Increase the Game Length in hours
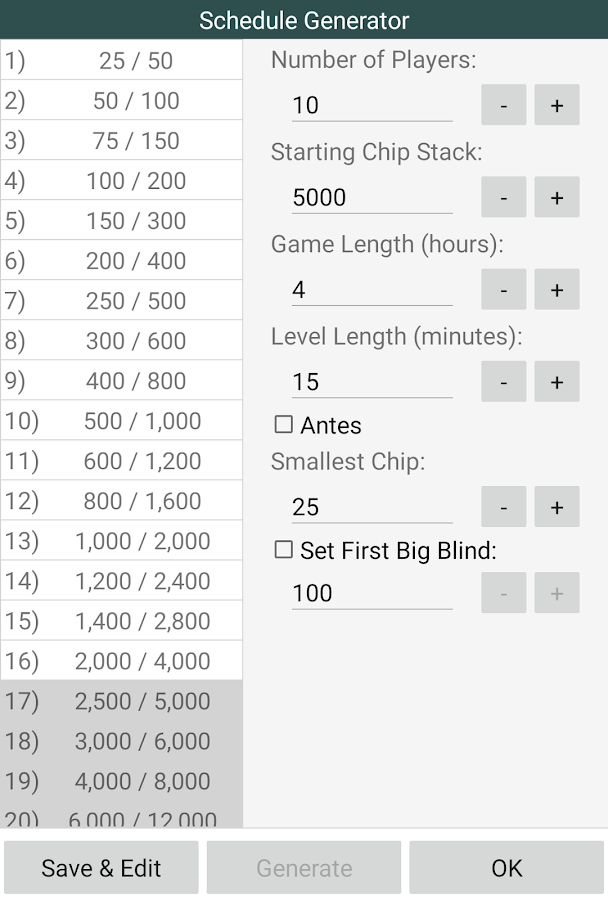The image size is (608, 900). (556, 289)
